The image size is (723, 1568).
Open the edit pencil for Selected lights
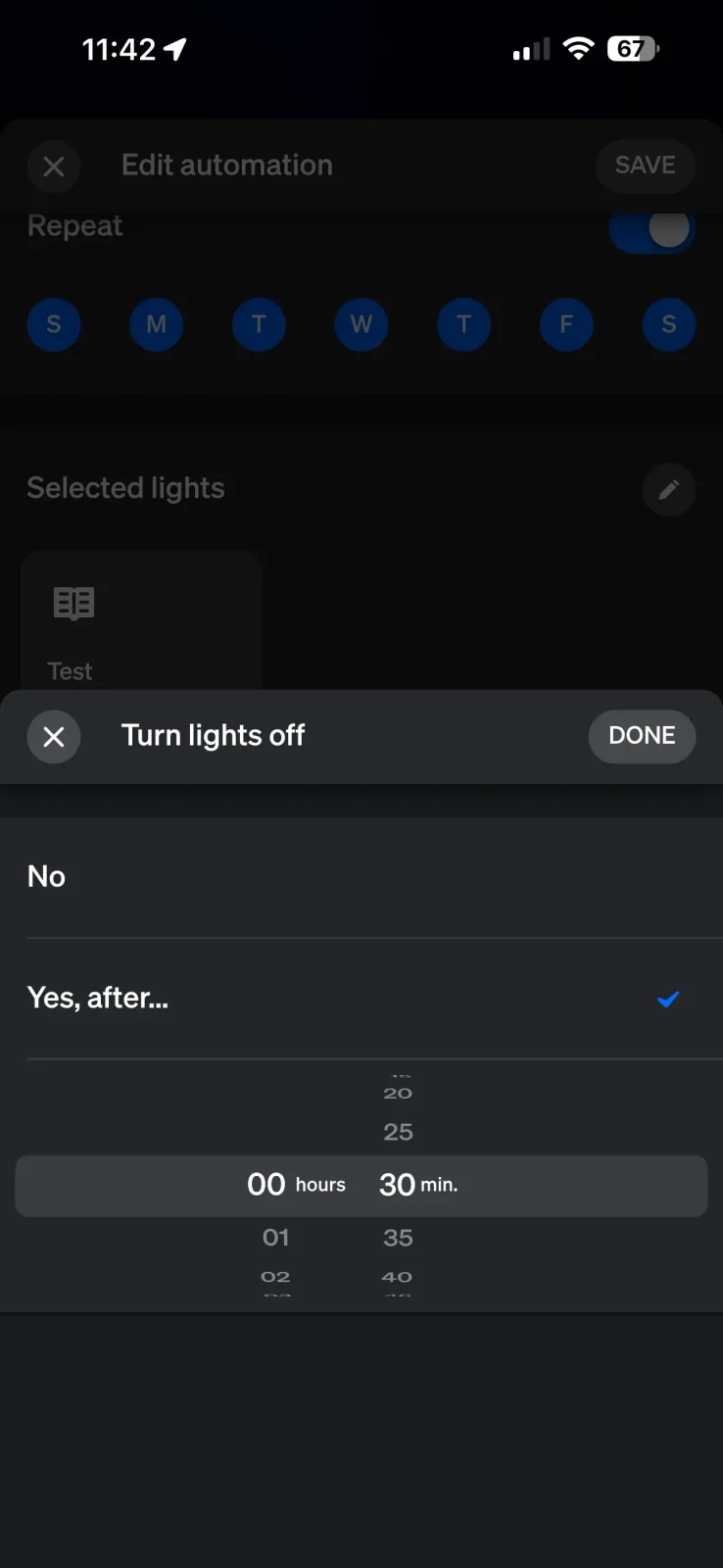(668, 489)
